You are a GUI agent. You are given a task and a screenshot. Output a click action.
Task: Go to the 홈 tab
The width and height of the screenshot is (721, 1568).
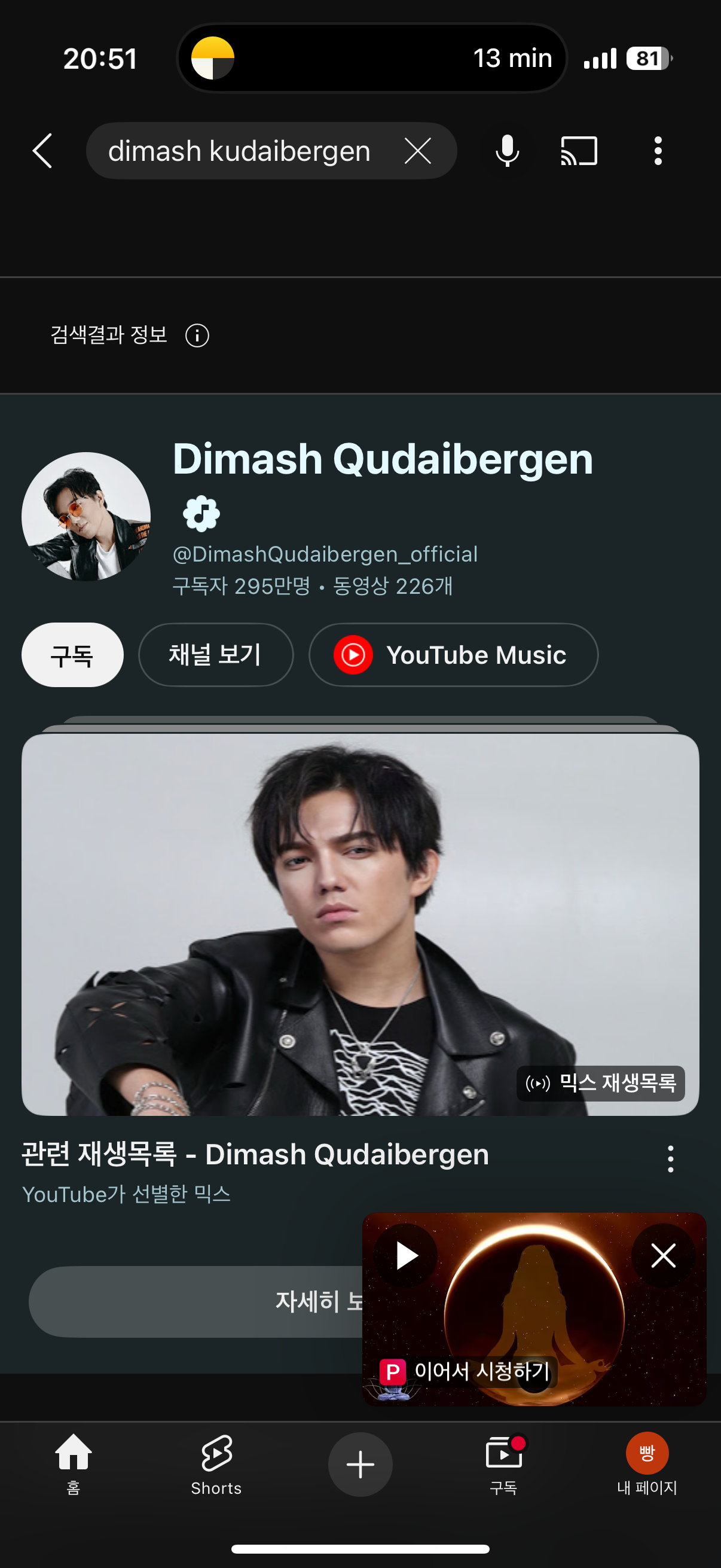click(73, 1463)
